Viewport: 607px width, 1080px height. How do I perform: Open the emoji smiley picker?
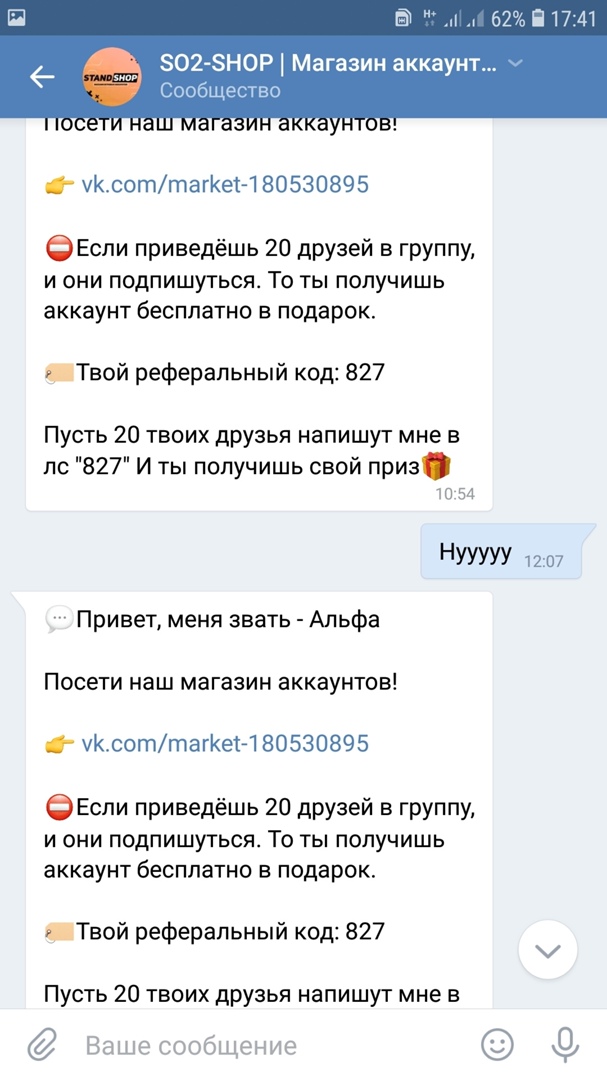[497, 1046]
